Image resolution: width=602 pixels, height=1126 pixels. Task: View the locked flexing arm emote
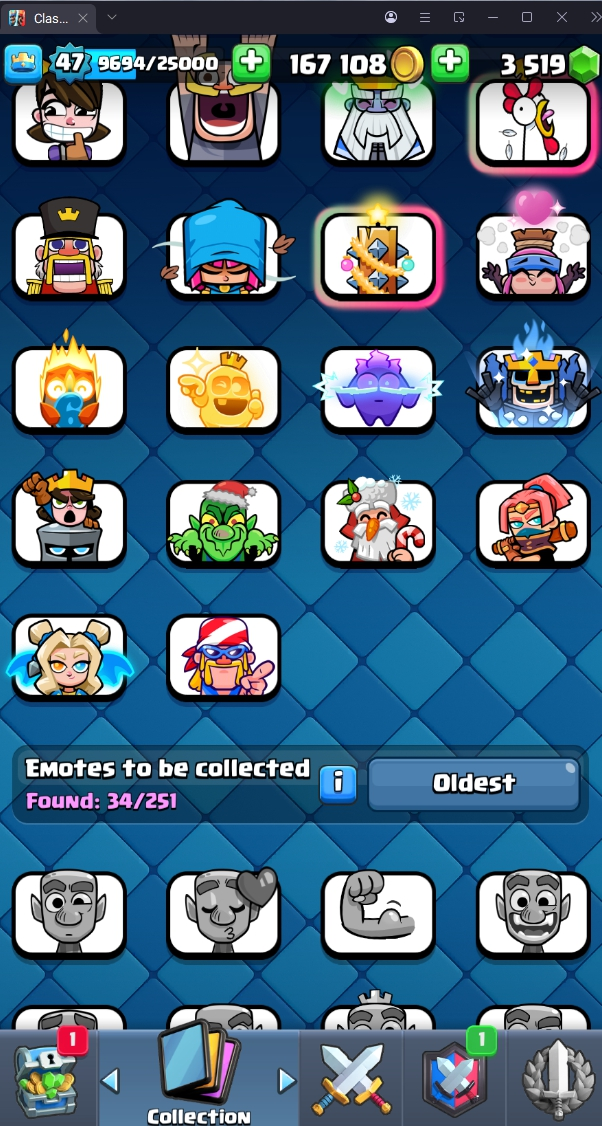coord(378,913)
